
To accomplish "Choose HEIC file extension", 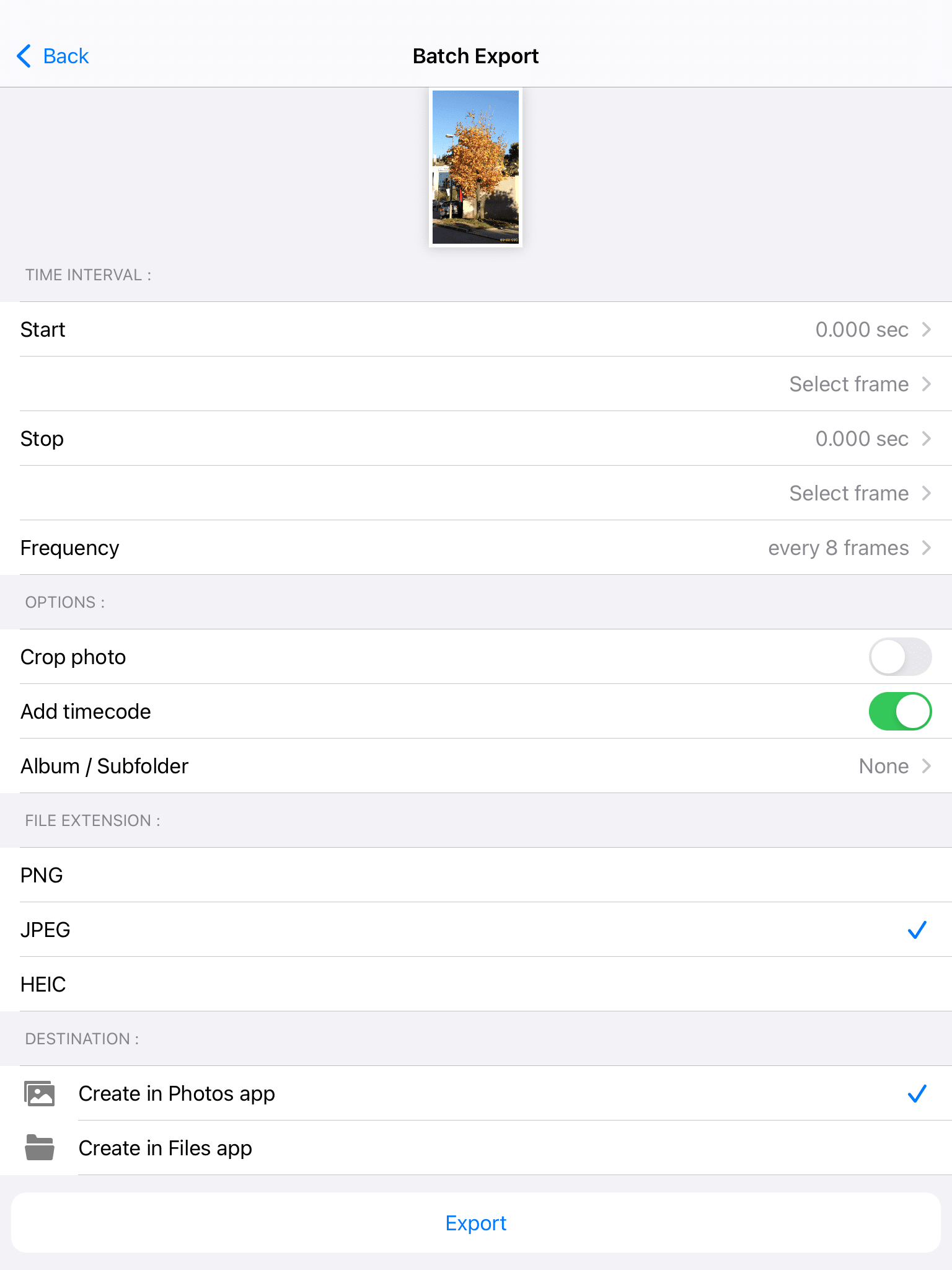I will [476, 984].
